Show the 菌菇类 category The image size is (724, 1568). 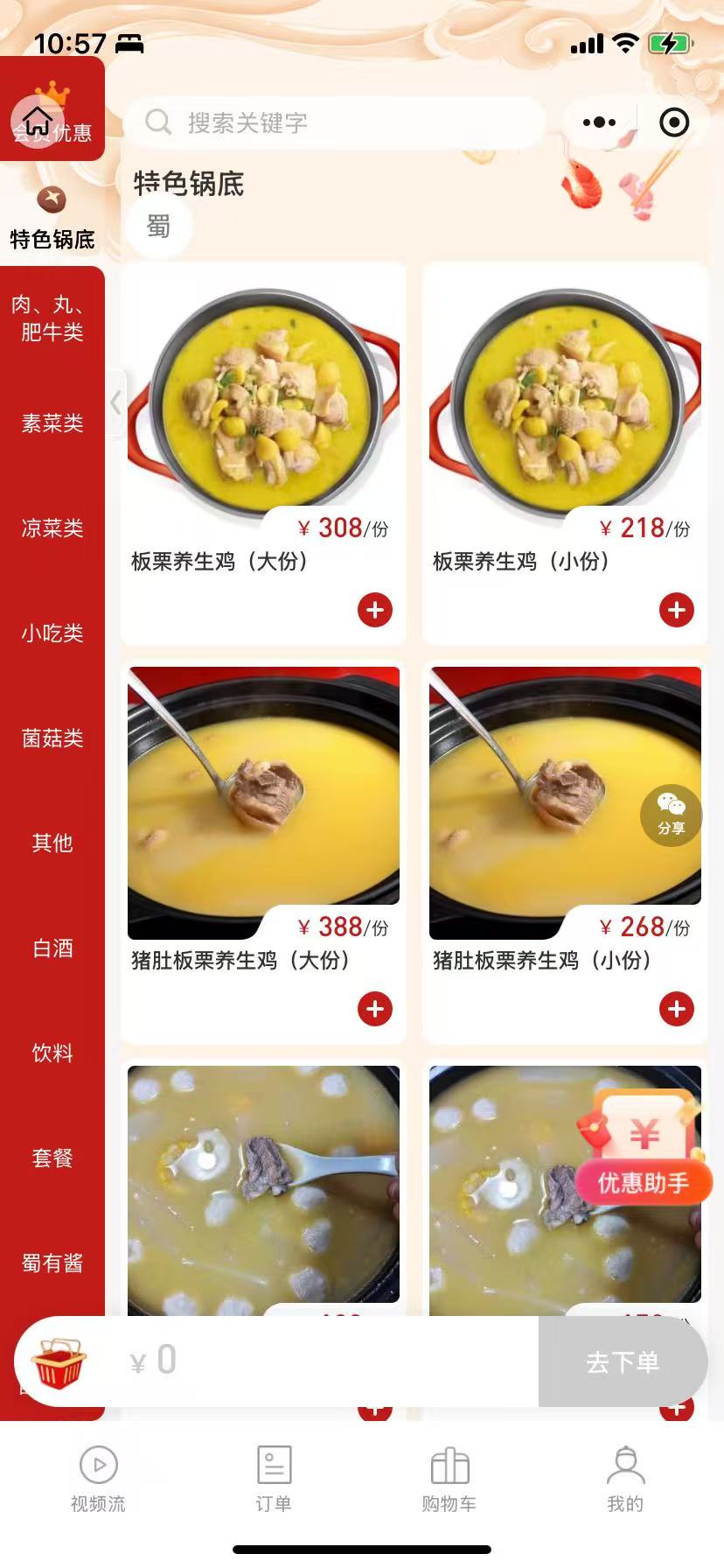(52, 738)
